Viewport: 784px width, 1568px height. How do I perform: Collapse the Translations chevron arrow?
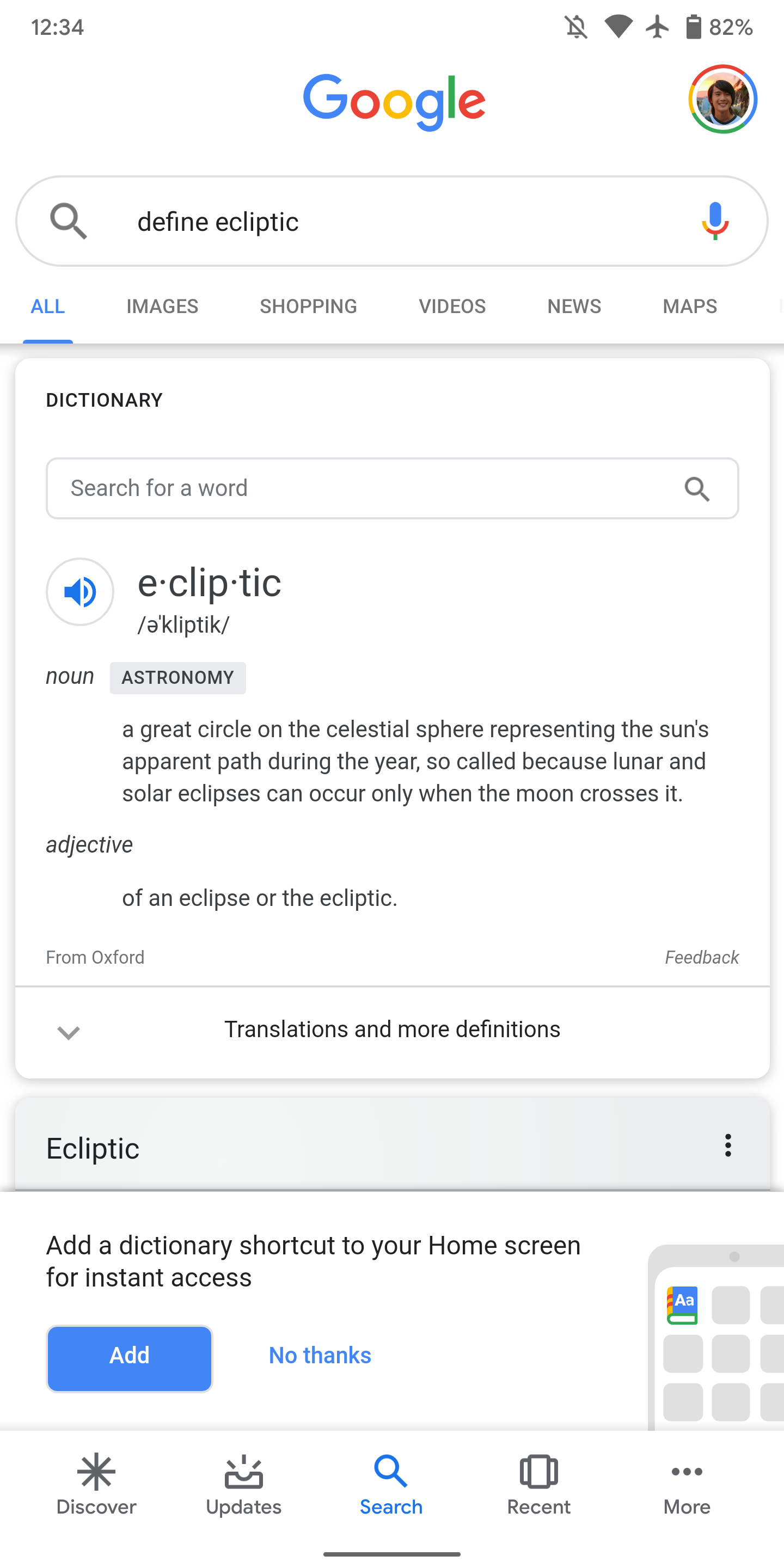click(x=68, y=1031)
